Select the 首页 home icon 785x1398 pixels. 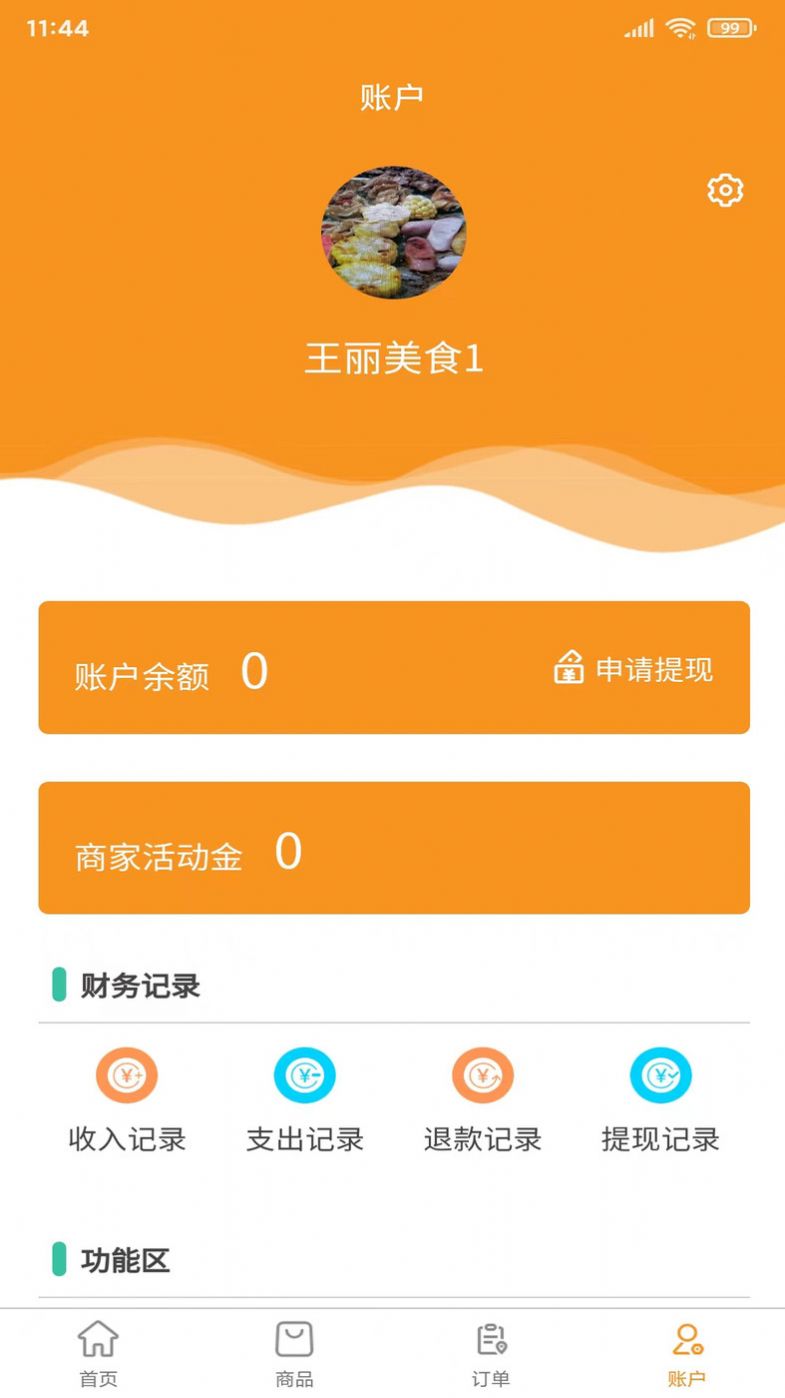tap(98, 1338)
